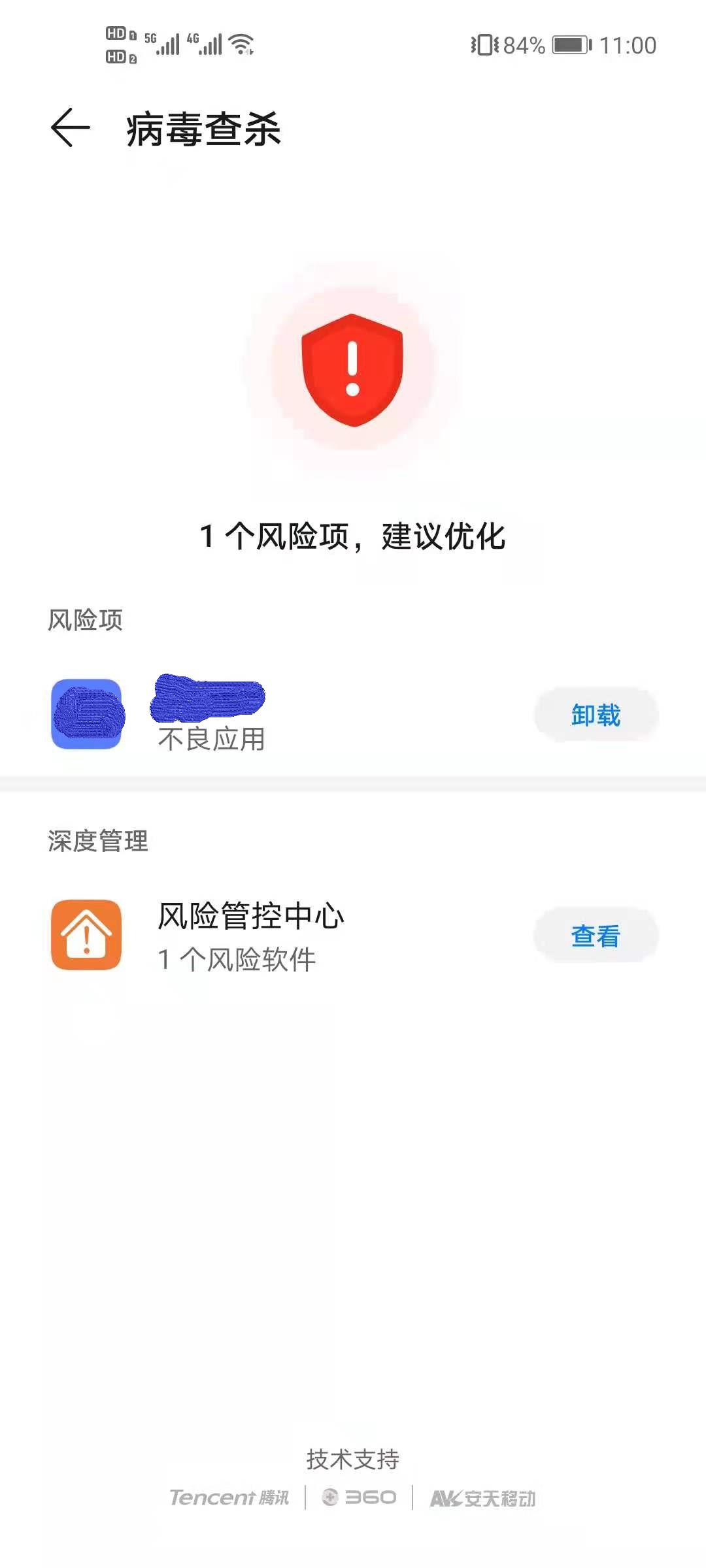Go back from the 病毒查杀 screen

point(70,128)
